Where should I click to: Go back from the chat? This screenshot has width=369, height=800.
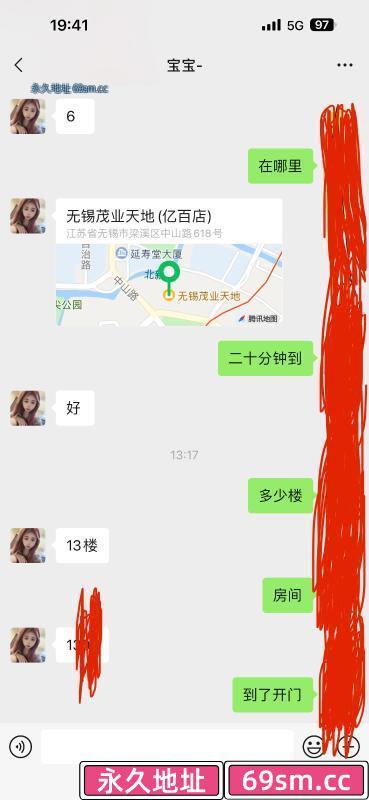[x=19, y=65]
